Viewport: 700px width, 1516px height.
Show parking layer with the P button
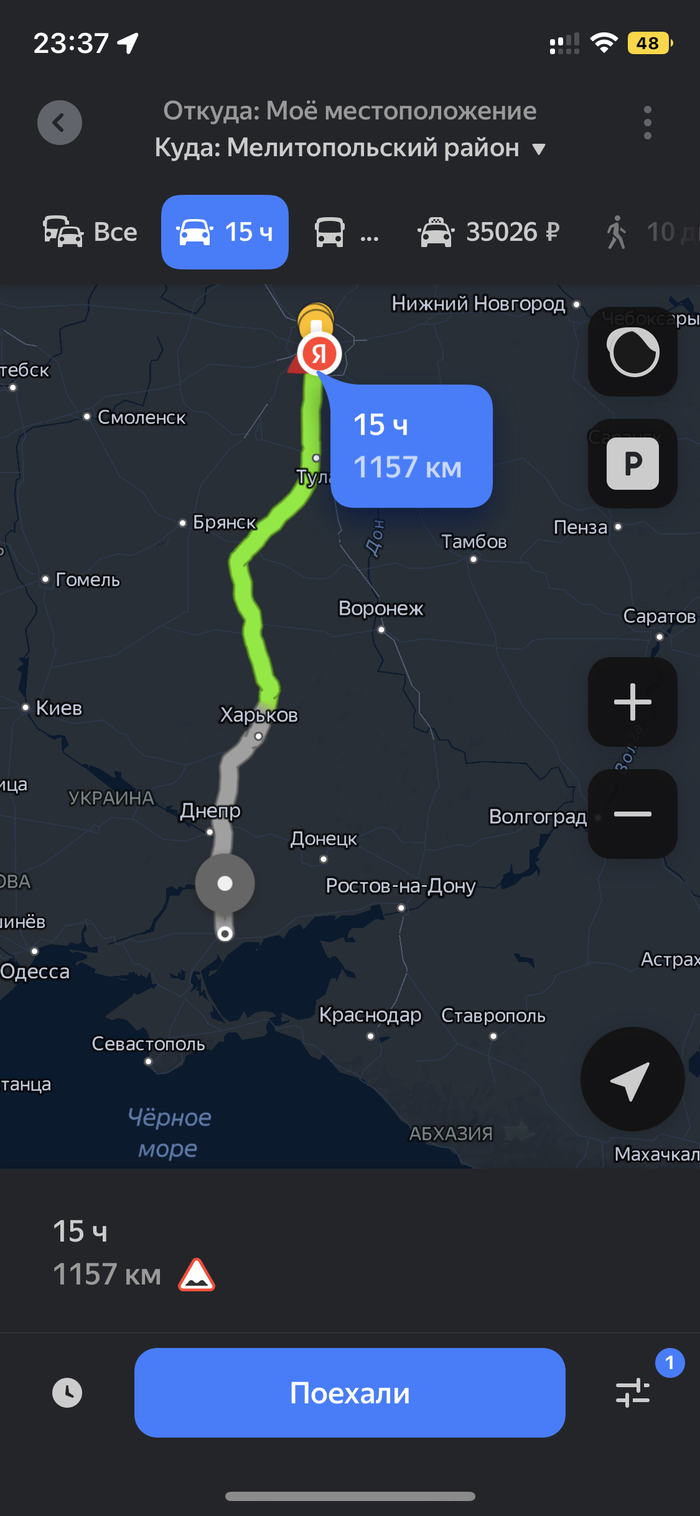tap(632, 463)
